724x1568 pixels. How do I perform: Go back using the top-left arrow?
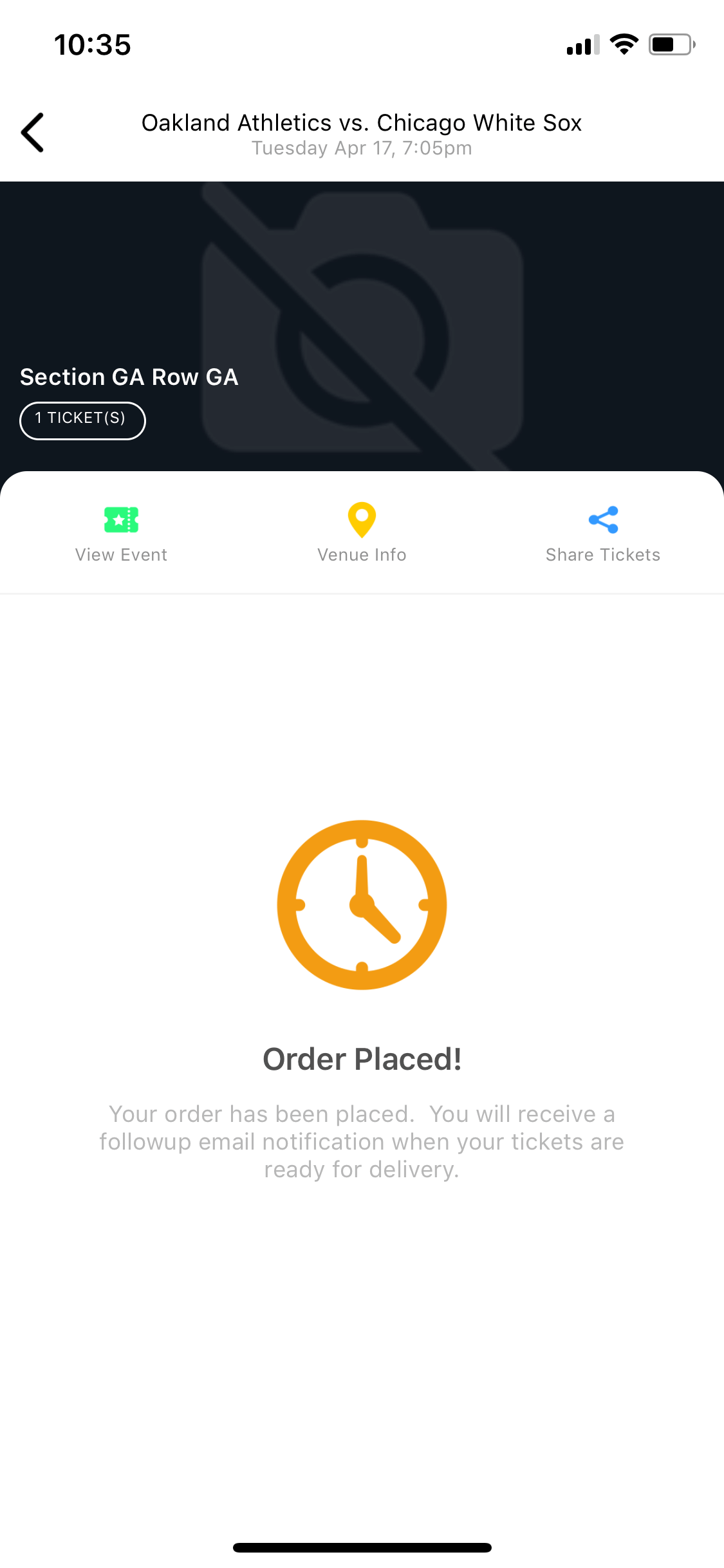33,133
